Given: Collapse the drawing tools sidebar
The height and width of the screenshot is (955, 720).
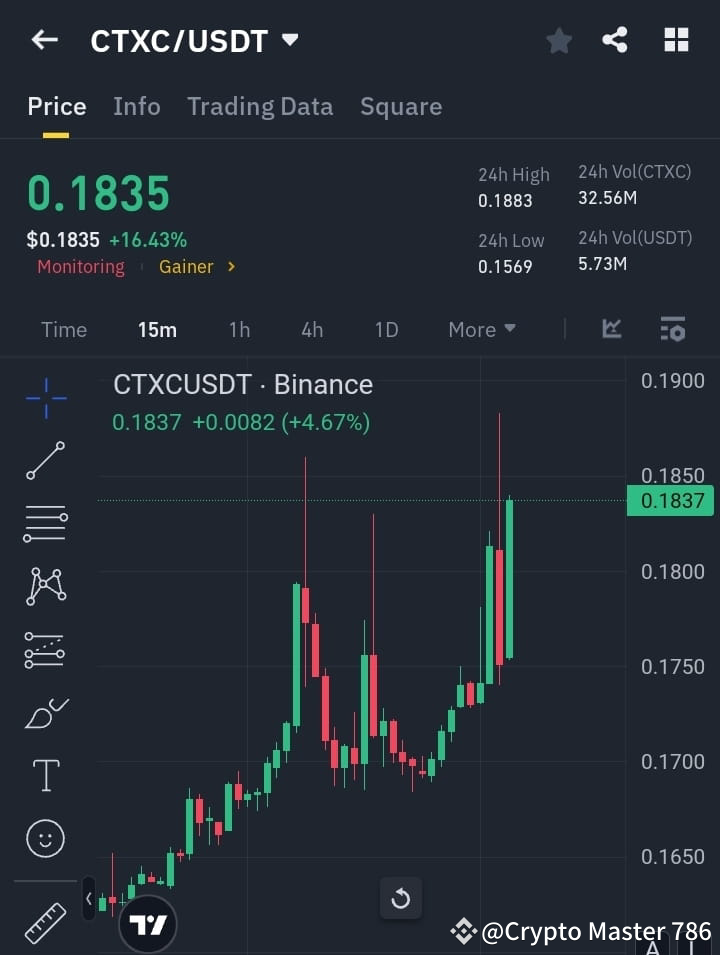Looking at the screenshot, I should [x=88, y=898].
